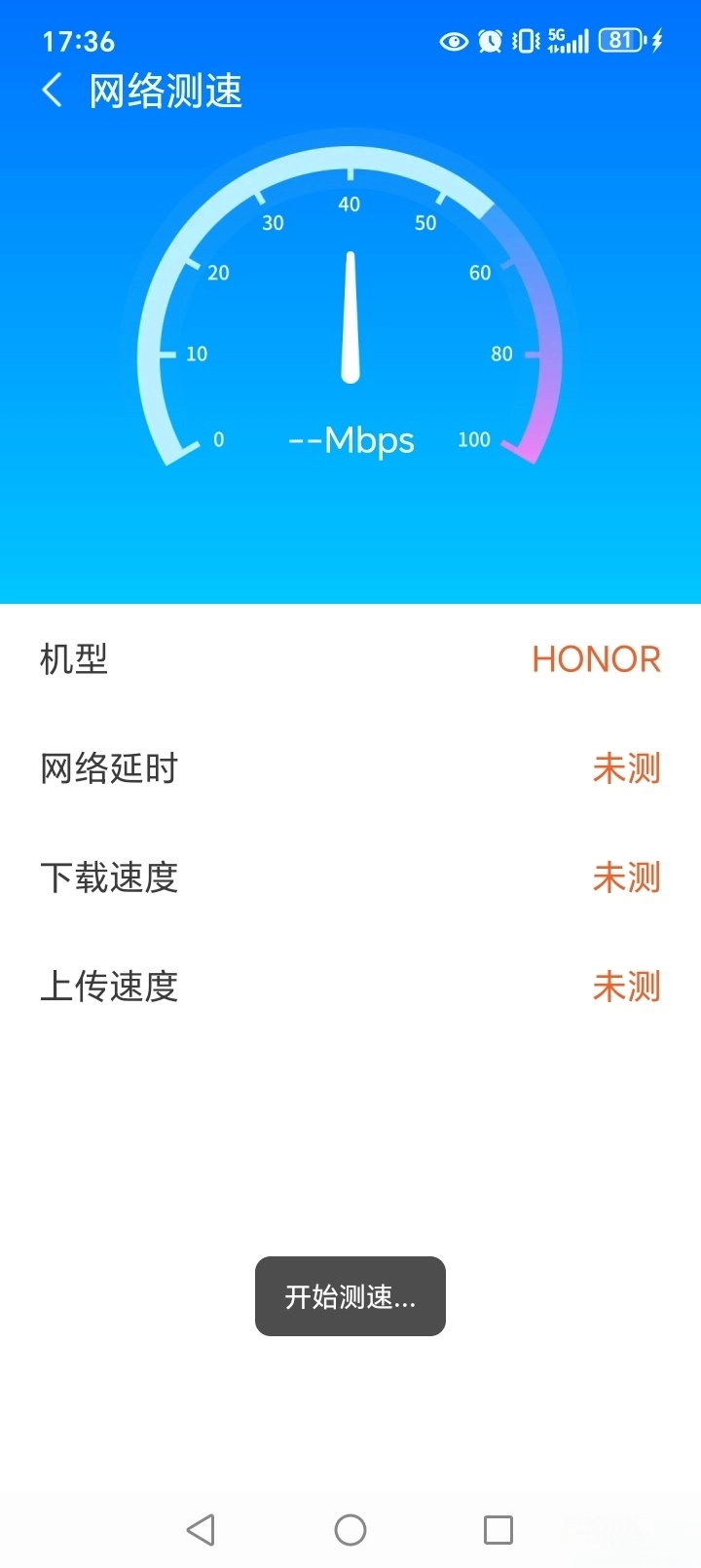
Task: Tap the 100 mark on the speed gauge
Action: (x=474, y=439)
